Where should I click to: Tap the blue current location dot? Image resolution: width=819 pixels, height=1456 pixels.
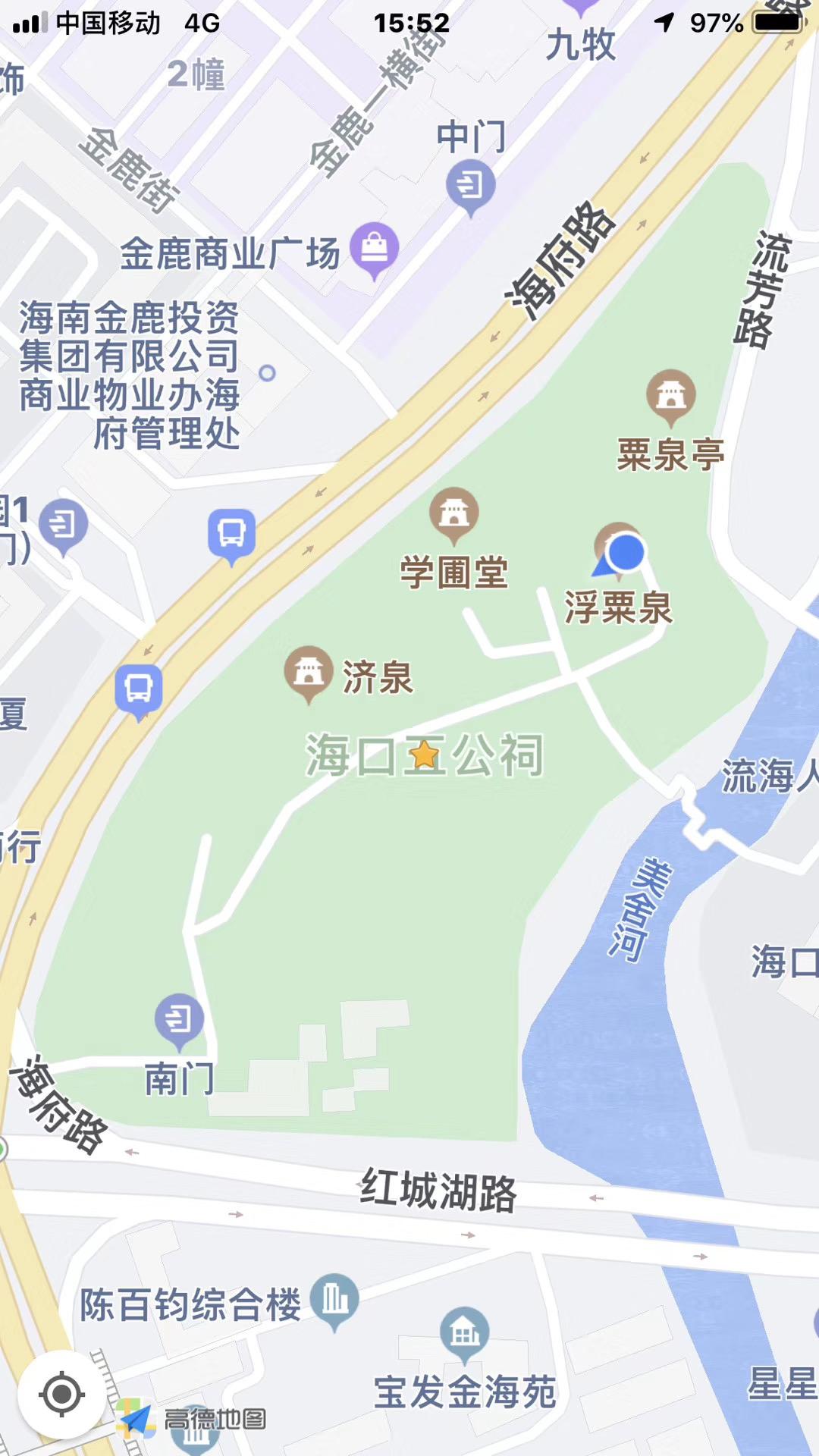(x=626, y=552)
